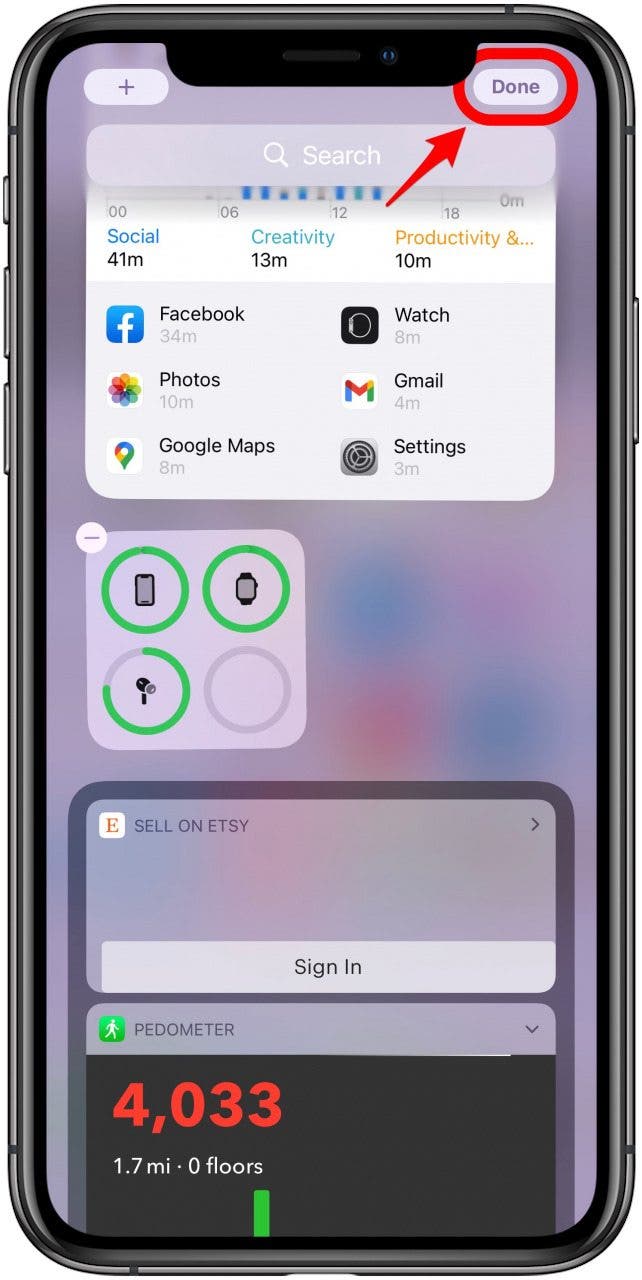The width and height of the screenshot is (642, 1280).
Task: Open the Batteries widget
Action: coord(197,640)
